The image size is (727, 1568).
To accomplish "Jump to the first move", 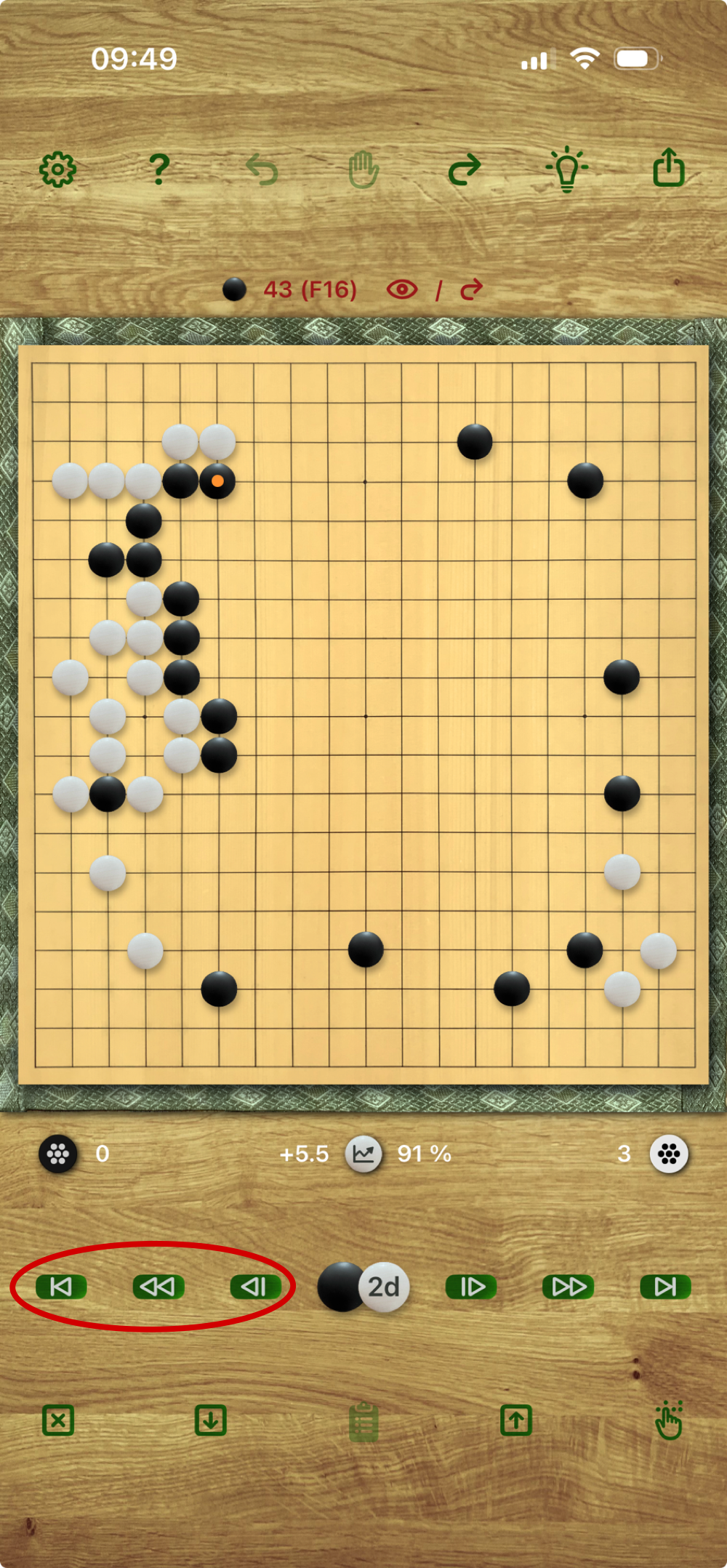I will [x=61, y=1287].
